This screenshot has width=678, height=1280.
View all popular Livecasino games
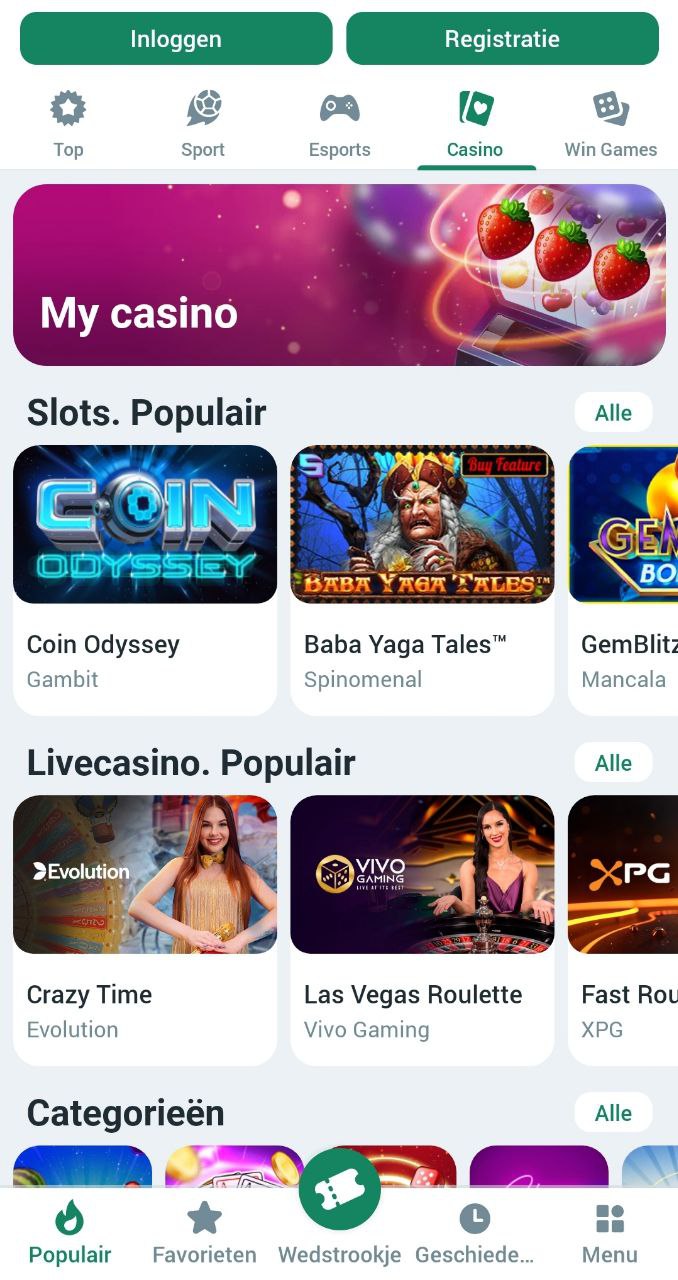point(613,763)
